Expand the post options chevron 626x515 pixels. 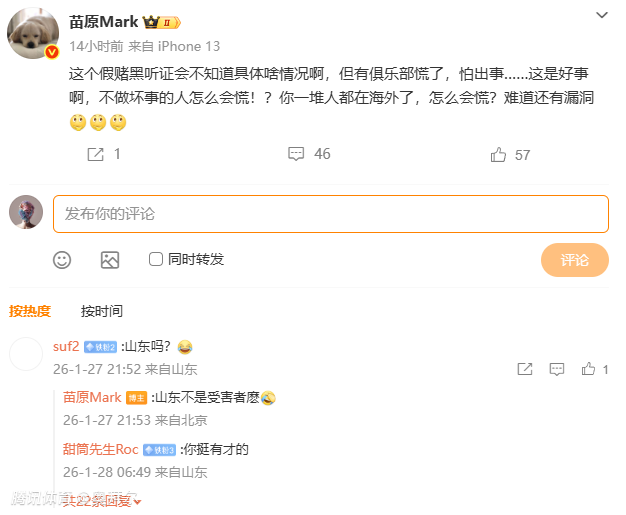click(601, 15)
